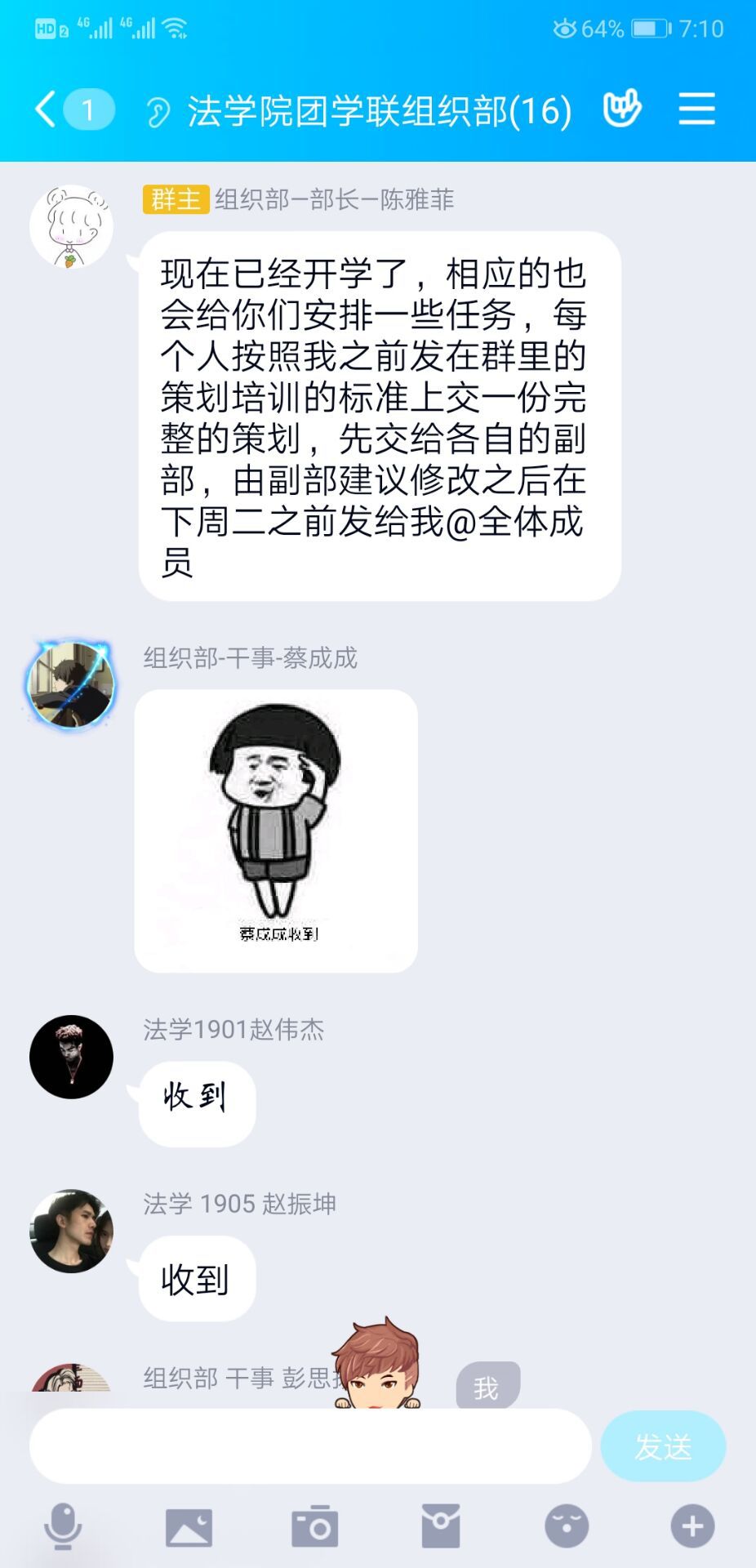Tap the earpiece mode icon beside the title
The height and width of the screenshot is (1568, 756).
coord(158,112)
